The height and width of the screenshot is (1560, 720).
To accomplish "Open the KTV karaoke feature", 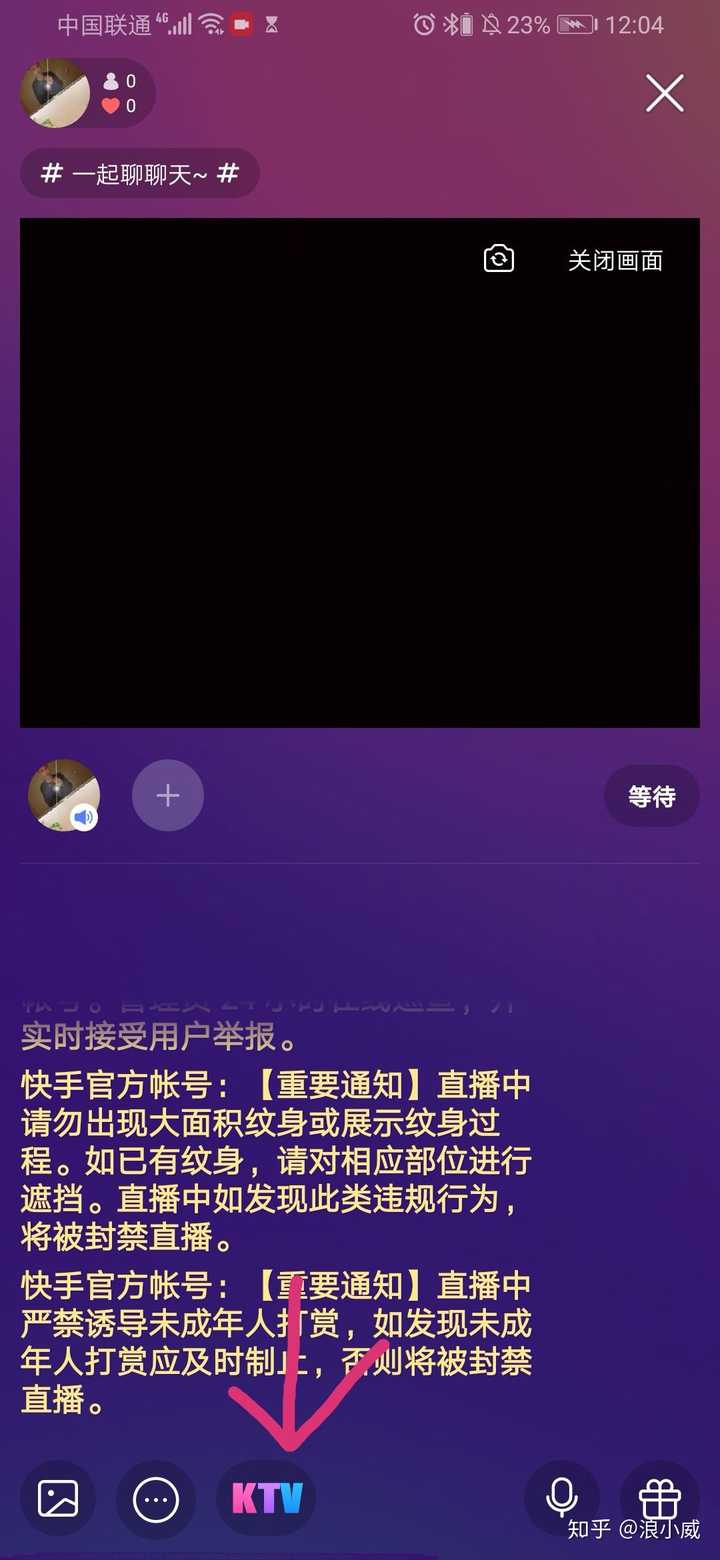I will click(x=266, y=1498).
